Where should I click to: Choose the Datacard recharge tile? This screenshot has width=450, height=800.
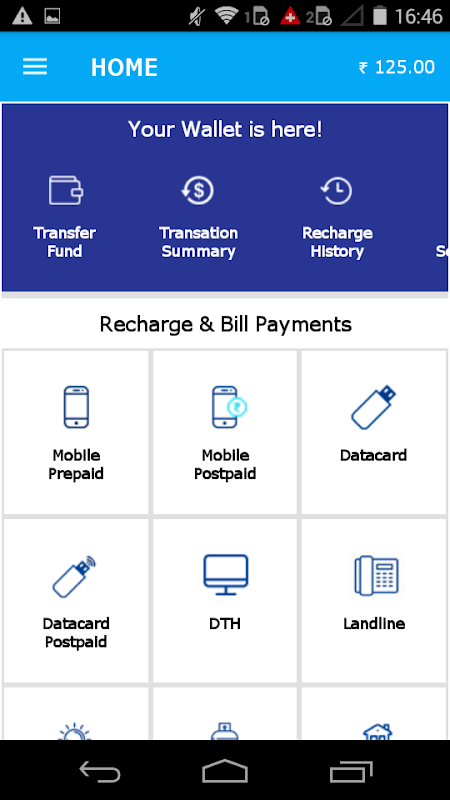(x=374, y=432)
